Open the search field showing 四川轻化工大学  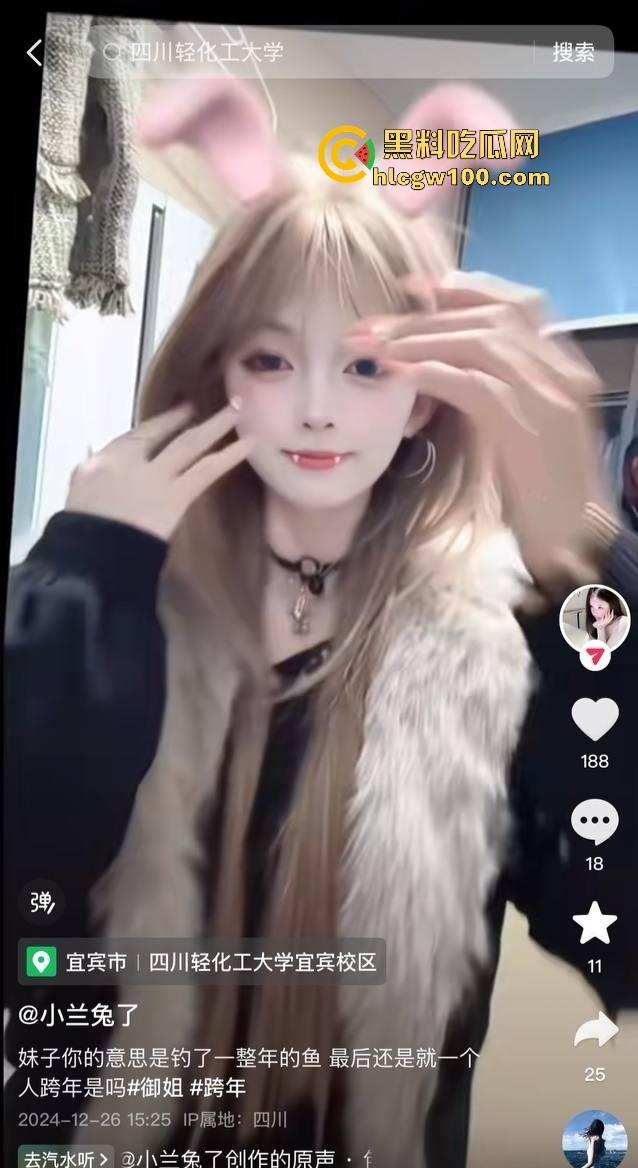(300, 52)
